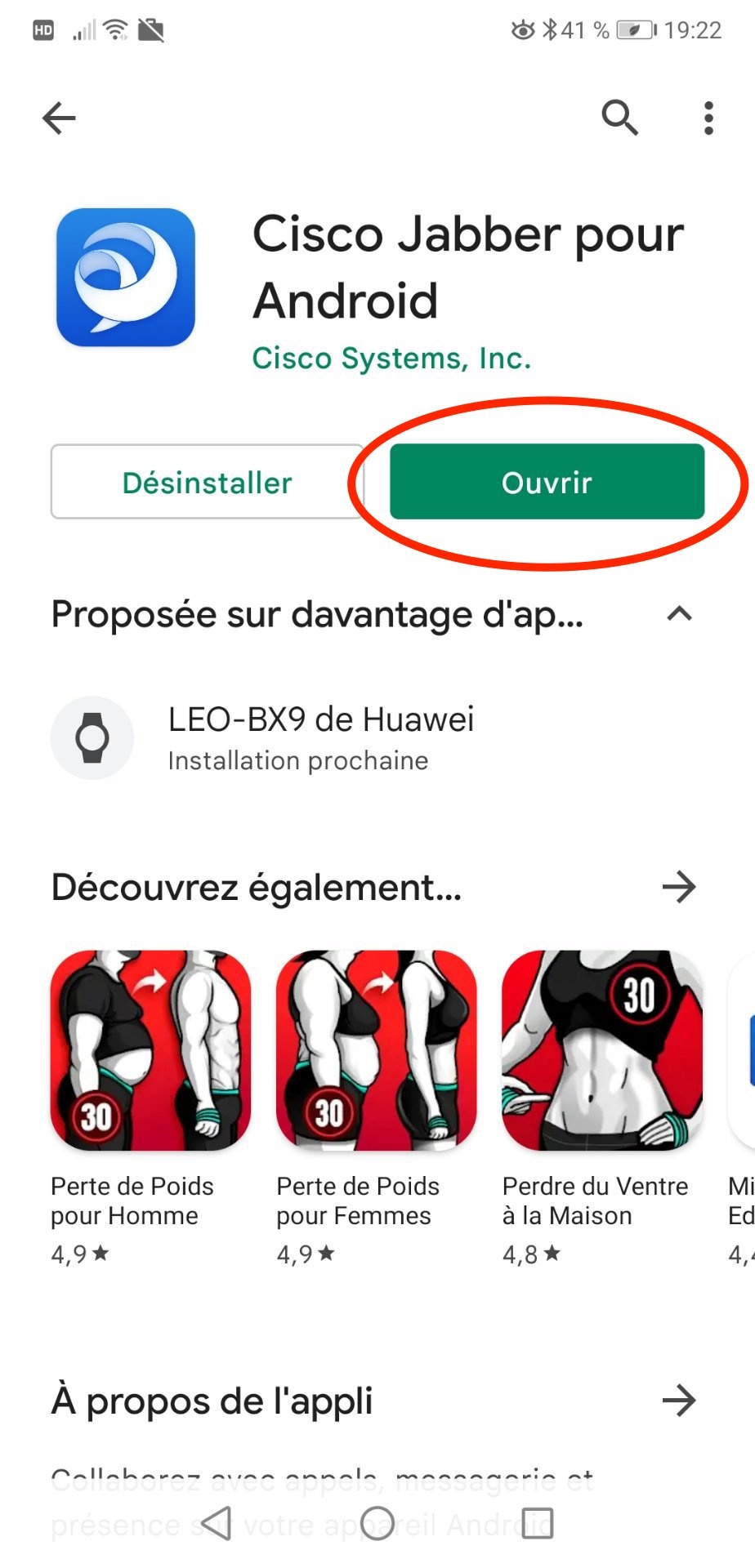755x1568 pixels.
Task: Select the LEO-BX9 de Huawei device row
Action: click(x=320, y=737)
